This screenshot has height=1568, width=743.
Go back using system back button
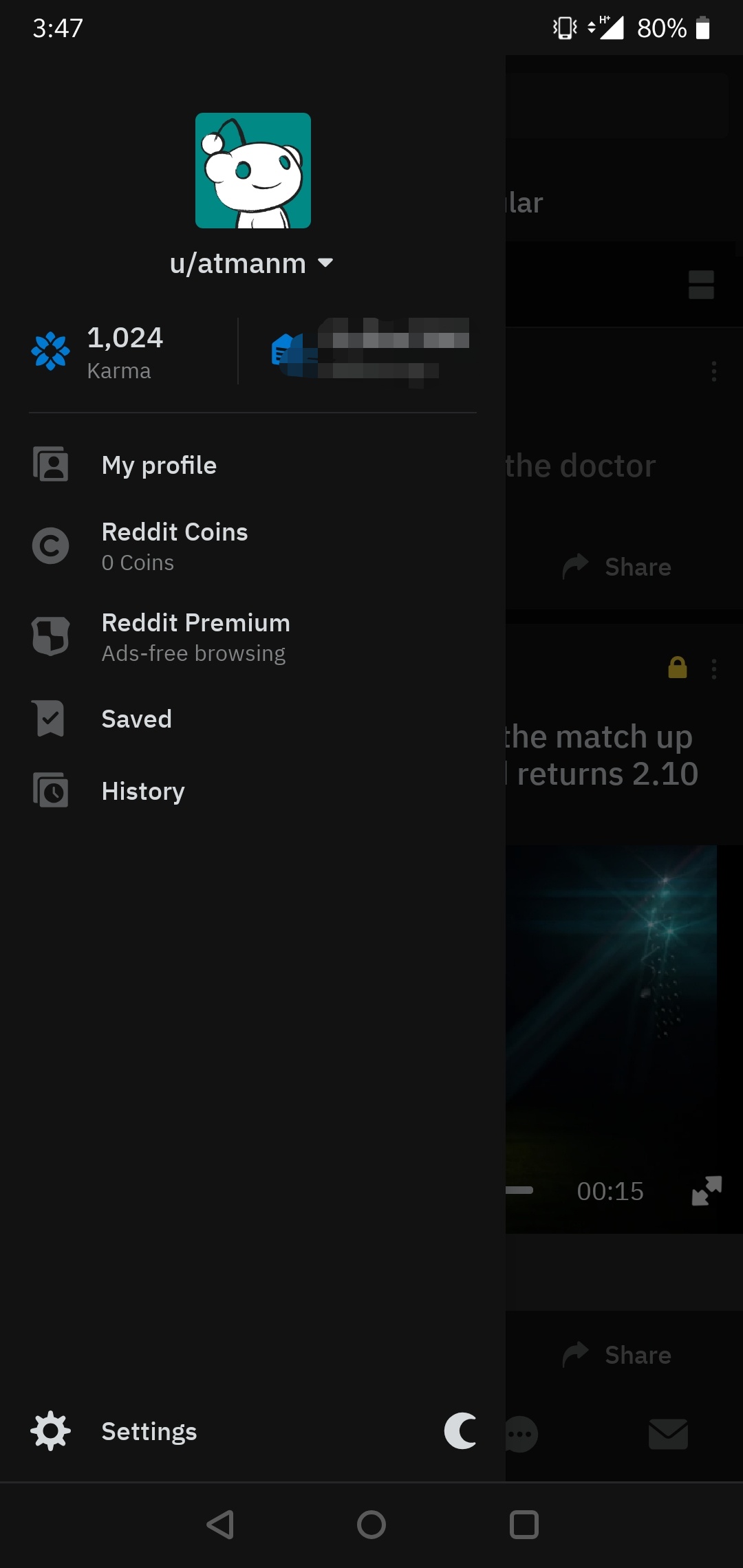pos(220,1525)
